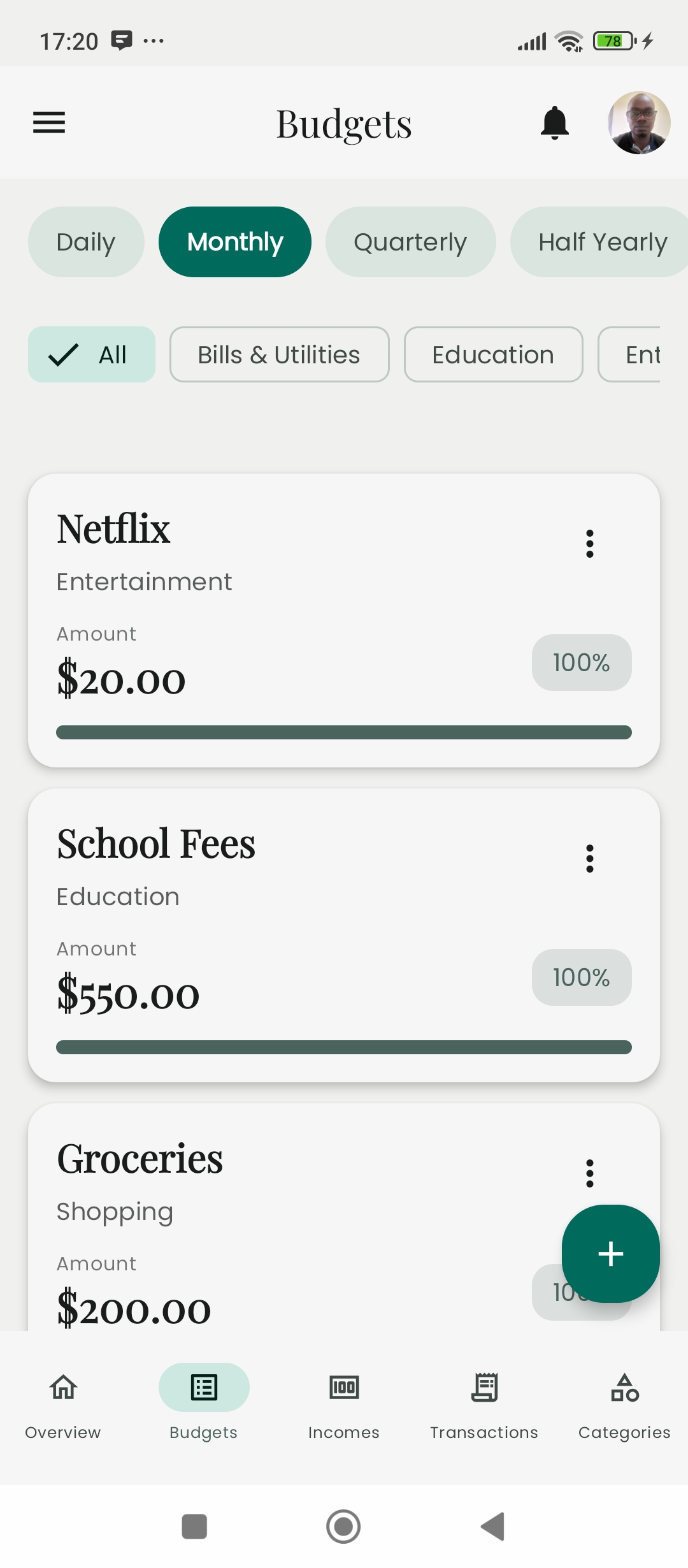Tap the green plus floating button
Screen dimensions: 688x1568
pyautogui.click(x=610, y=1253)
